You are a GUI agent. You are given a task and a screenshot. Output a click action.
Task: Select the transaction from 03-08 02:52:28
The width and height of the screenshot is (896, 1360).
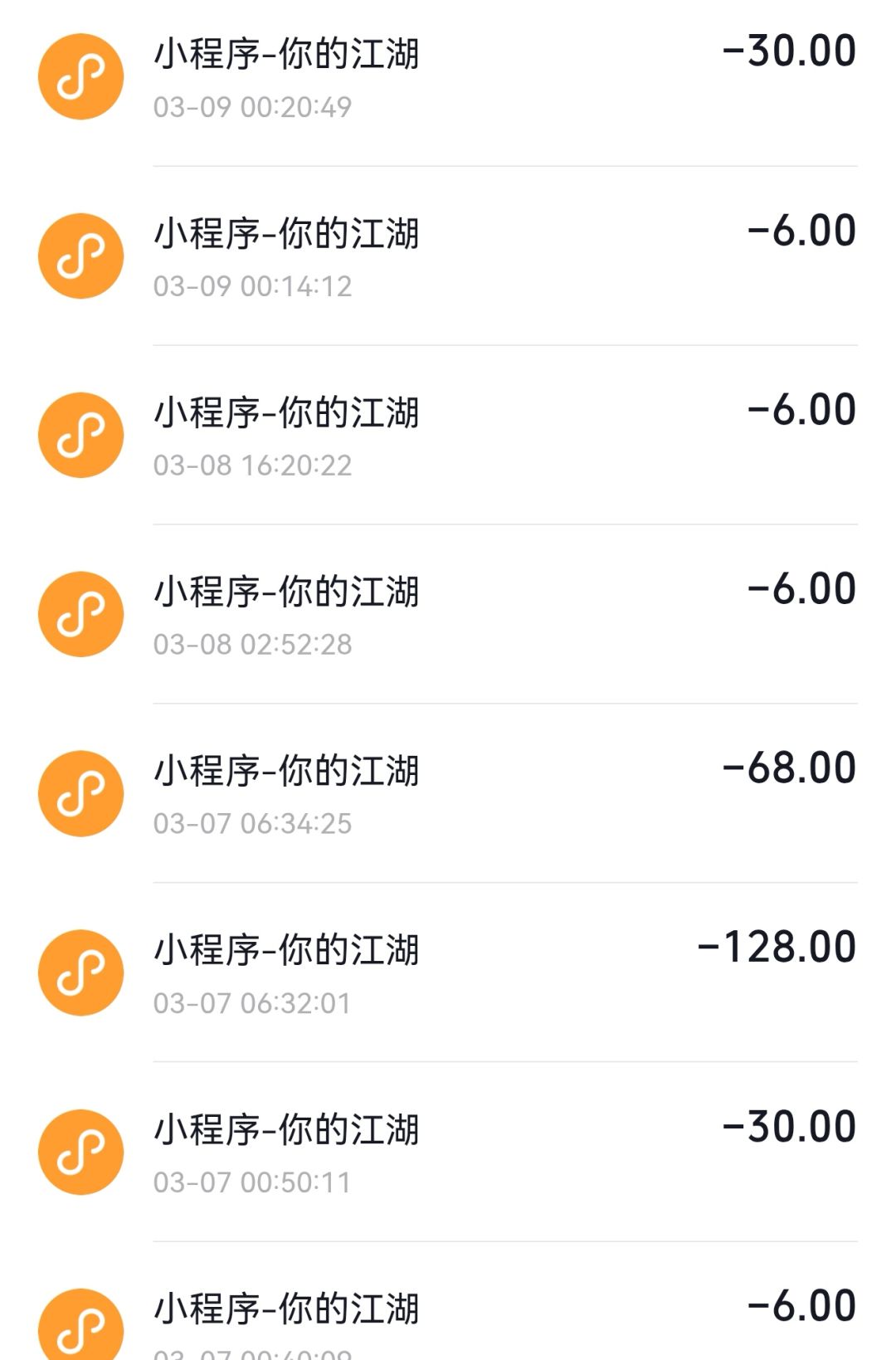click(x=448, y=614)
